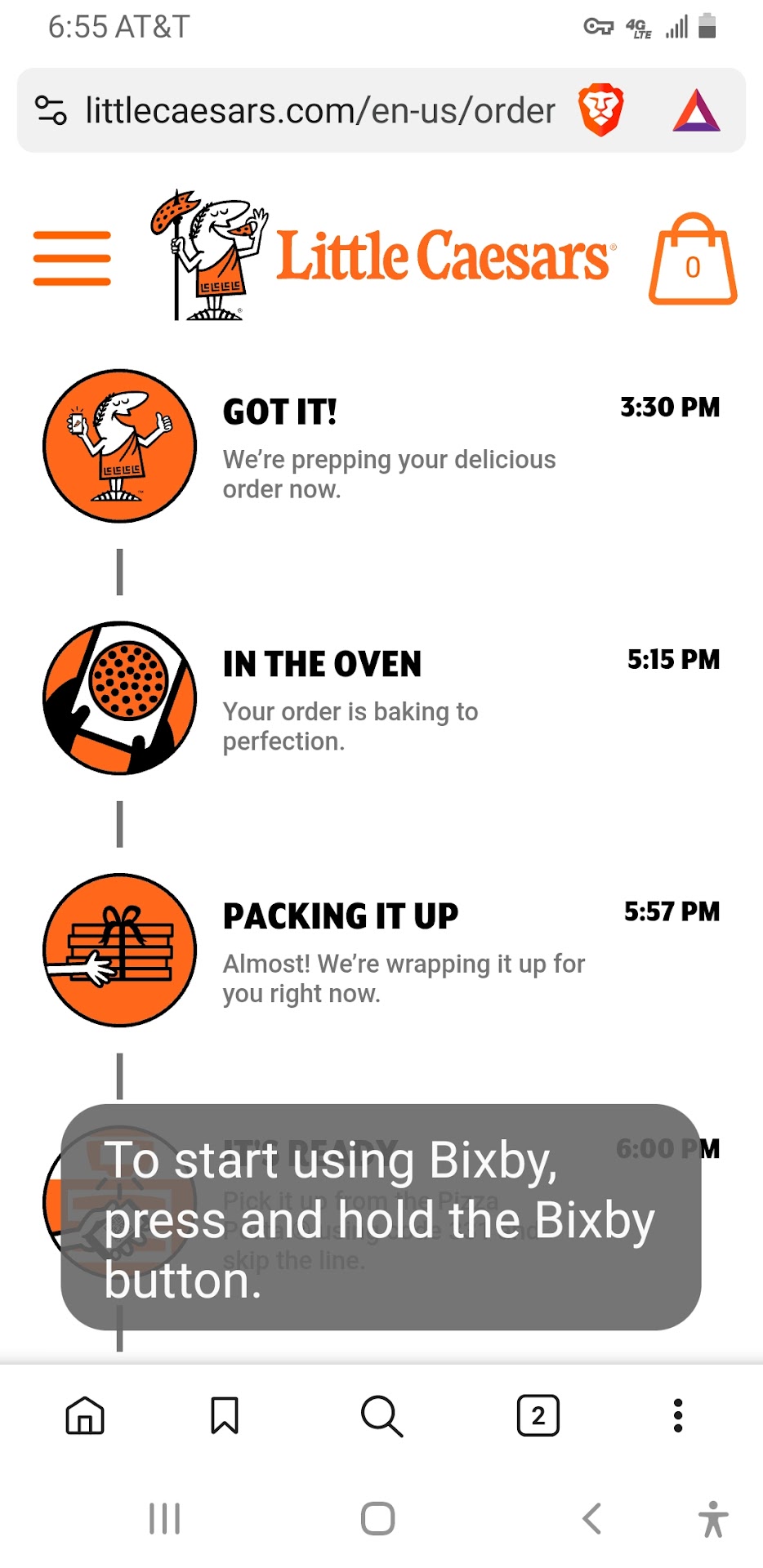763x1568 pixels.
Task: Tap the Little Caesars logo
Action: 382,255
